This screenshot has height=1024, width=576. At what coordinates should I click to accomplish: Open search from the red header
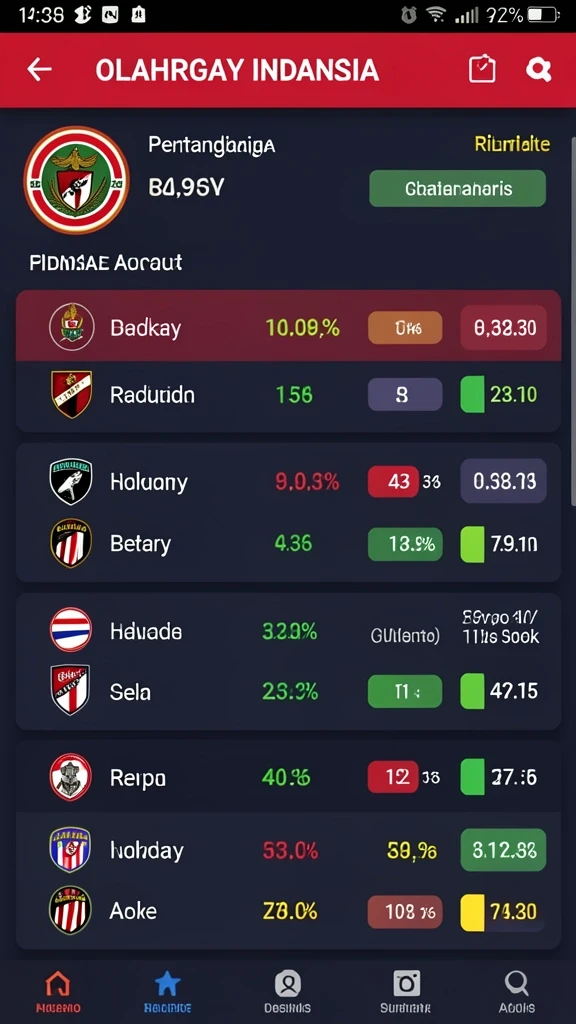(539, 69)
